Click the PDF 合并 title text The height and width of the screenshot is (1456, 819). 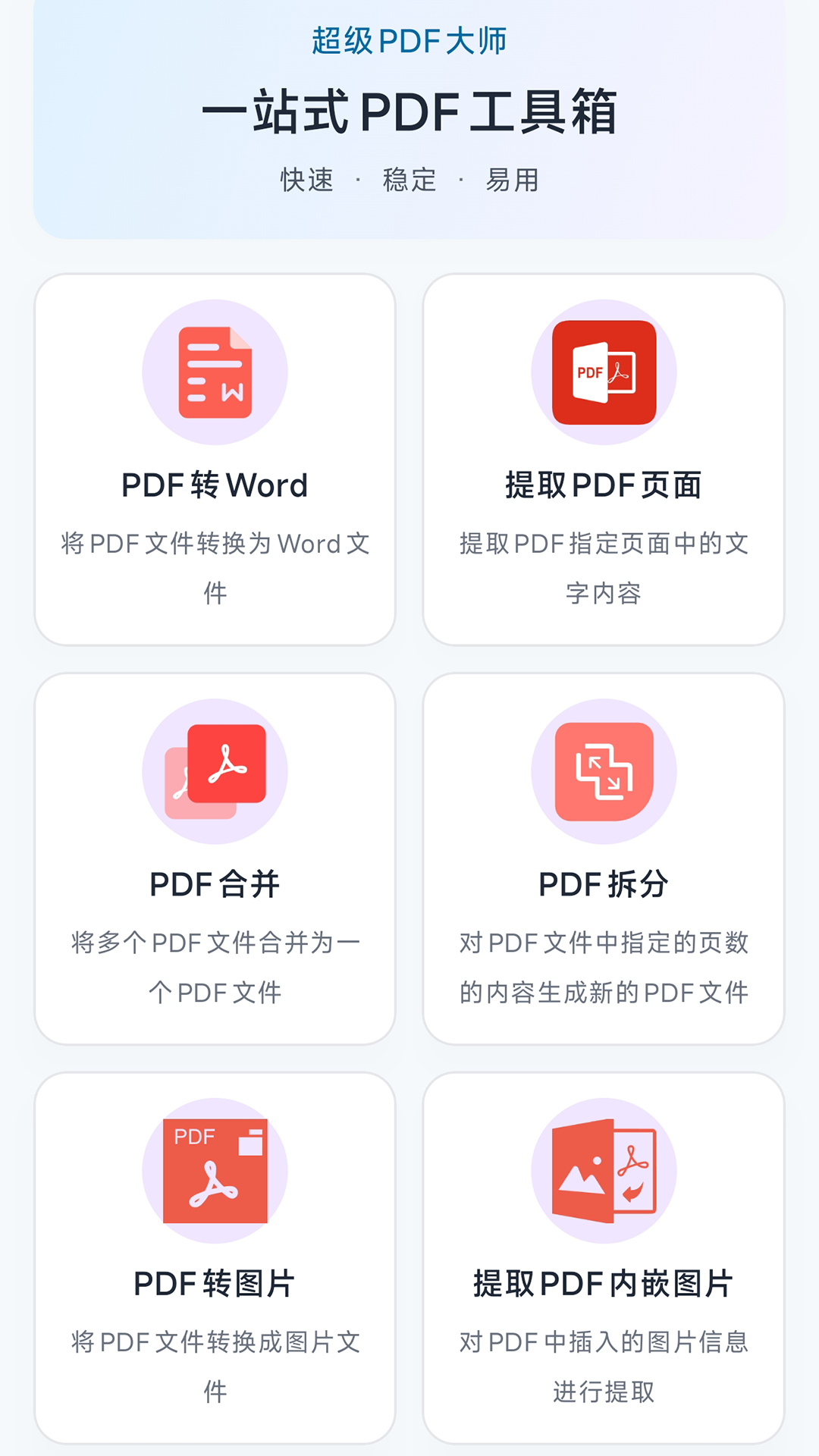[x=215, y=883]
